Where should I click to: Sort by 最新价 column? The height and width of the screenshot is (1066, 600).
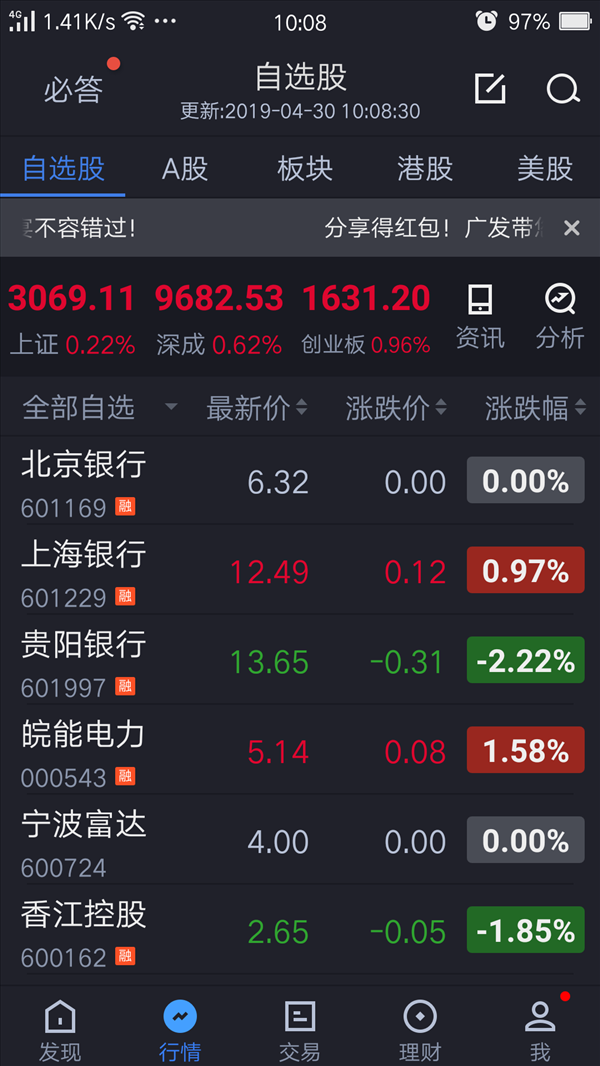pyautogui.click(x=257, y=408)
